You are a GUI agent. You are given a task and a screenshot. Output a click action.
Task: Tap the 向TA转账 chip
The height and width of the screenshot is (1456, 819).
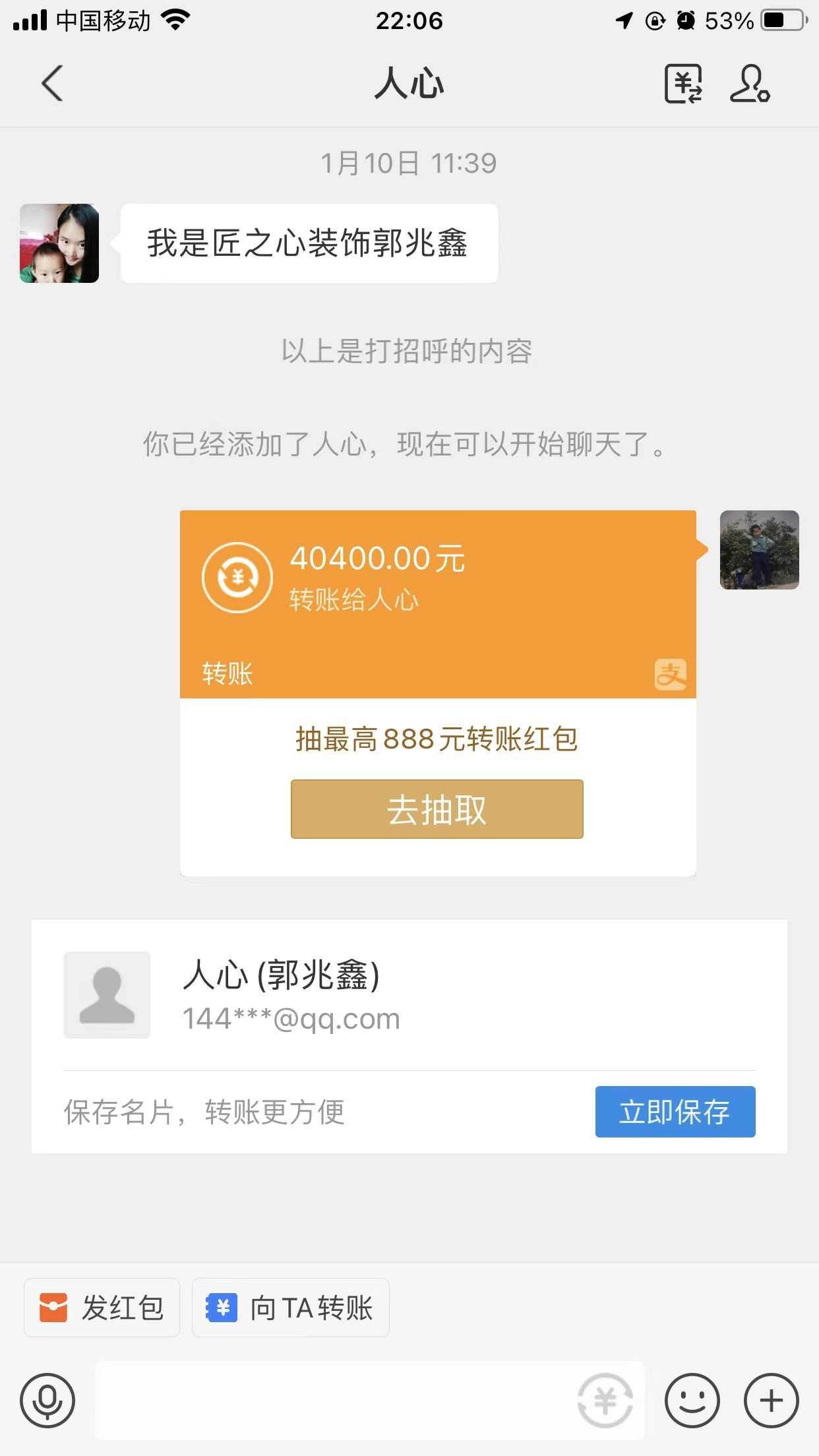point(290,1308)
